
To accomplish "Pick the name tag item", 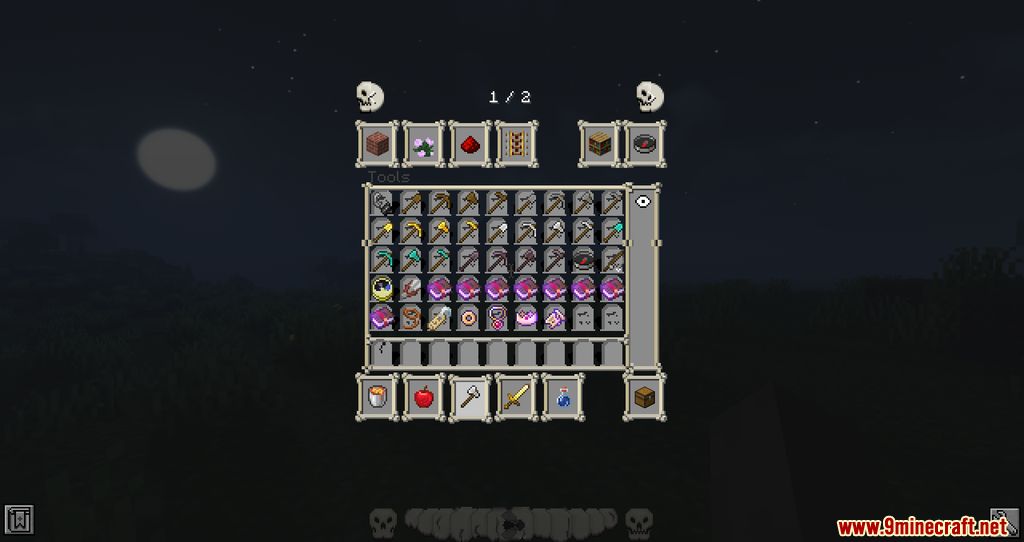I will click(440, 318).
